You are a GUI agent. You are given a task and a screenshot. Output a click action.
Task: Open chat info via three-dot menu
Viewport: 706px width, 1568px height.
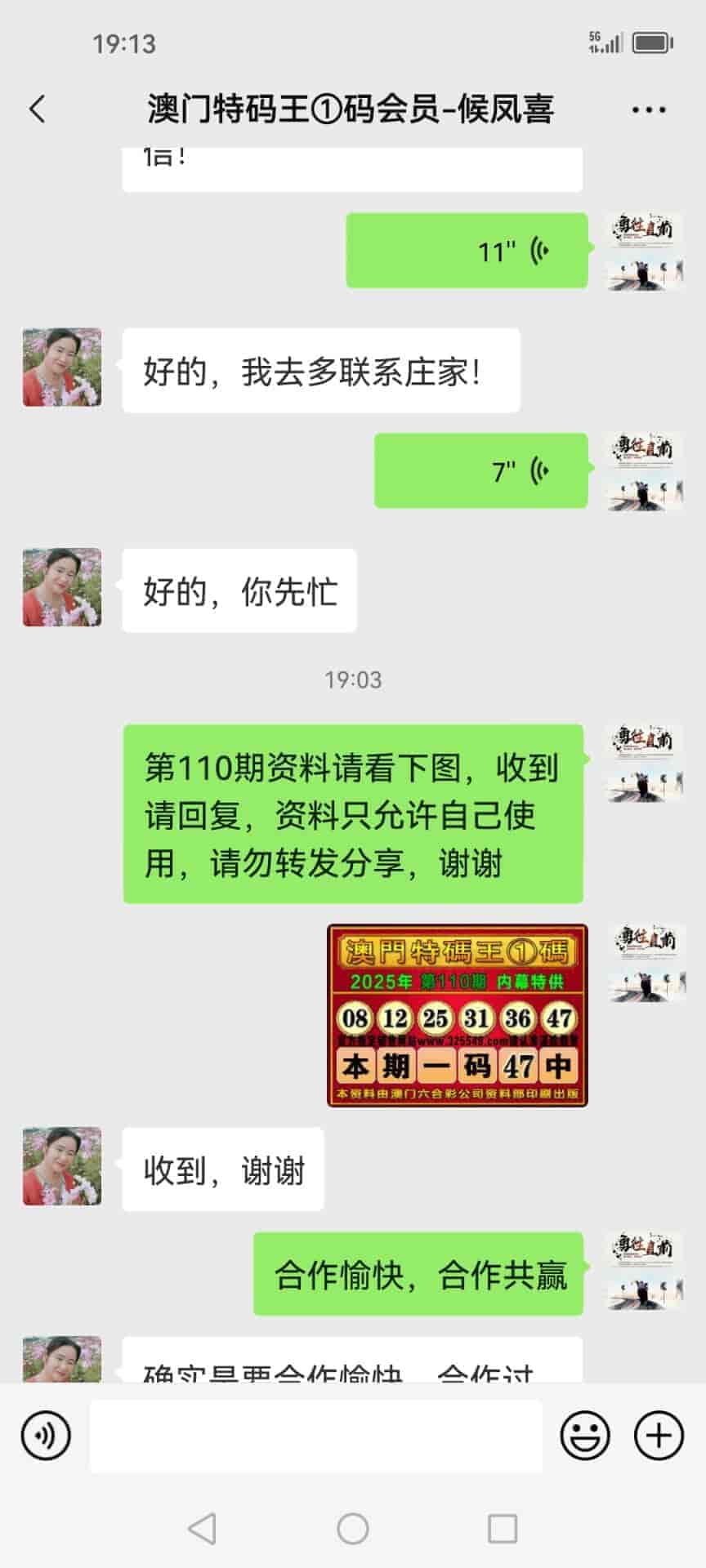649,109
